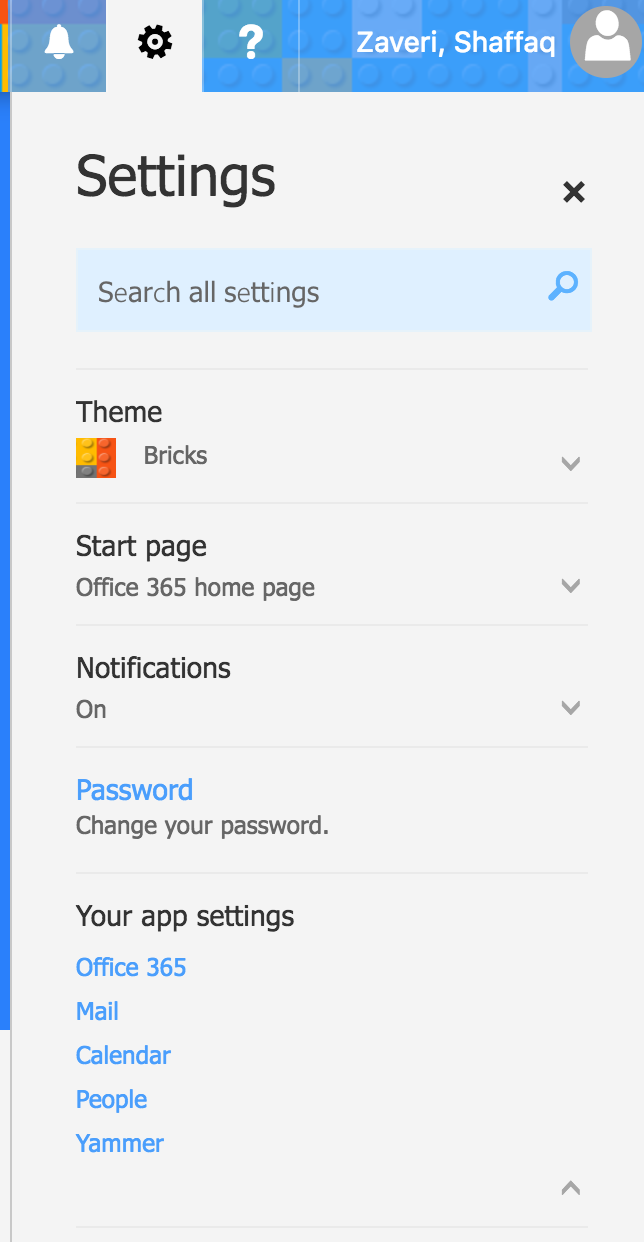Screen dimensions: 644x1242
Task: Open the Password link
Action: [134, 790]
